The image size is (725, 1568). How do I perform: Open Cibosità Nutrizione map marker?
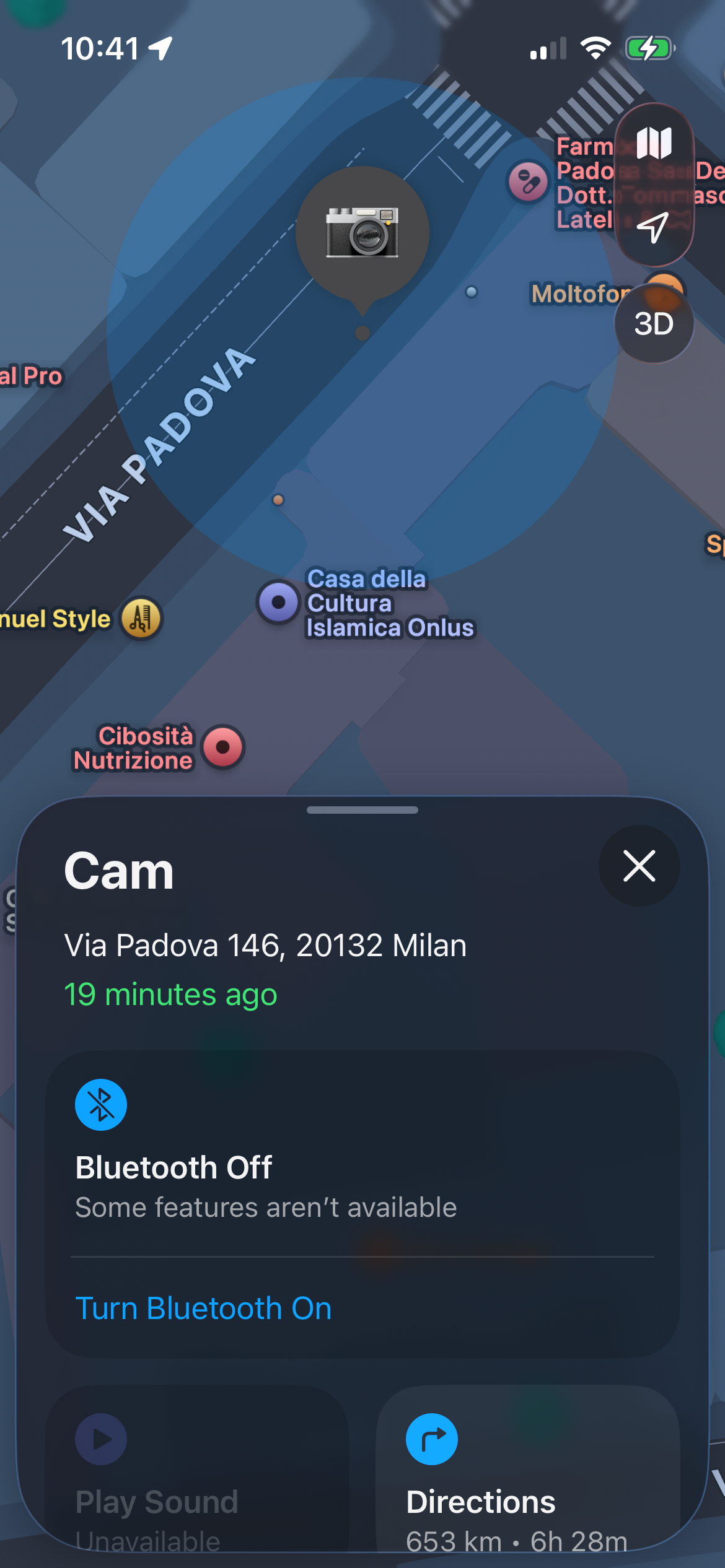223,747
